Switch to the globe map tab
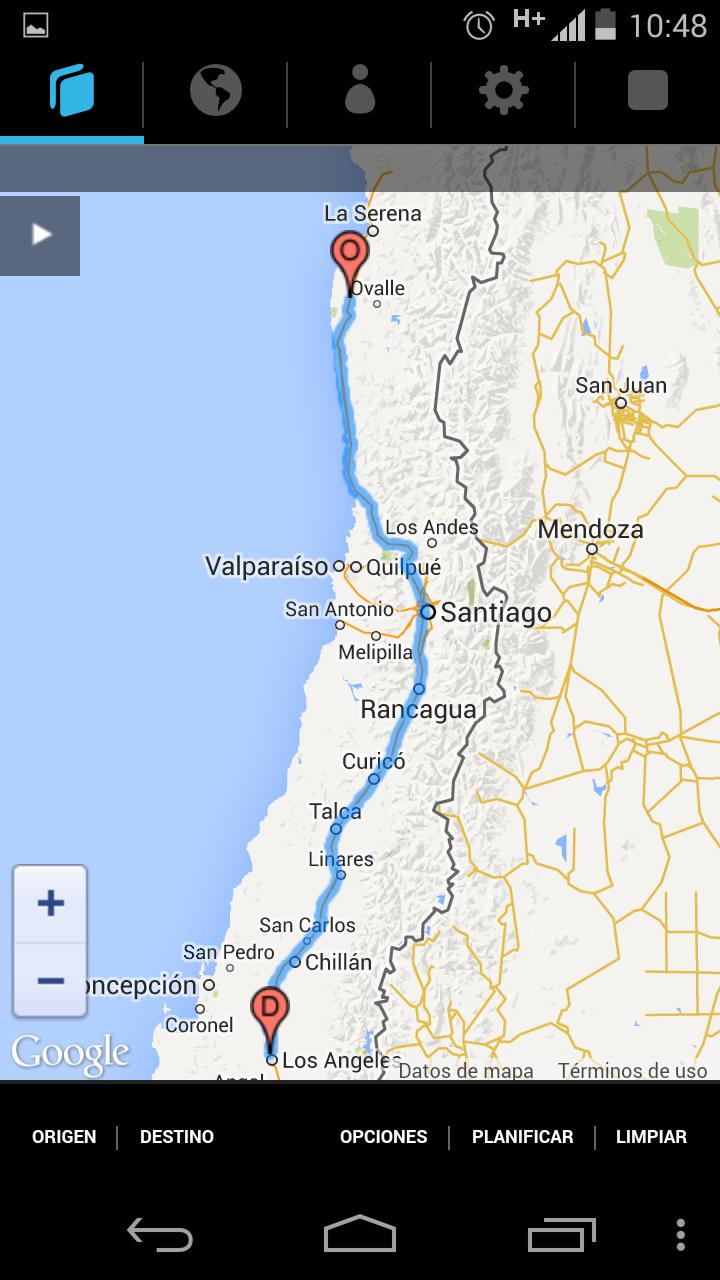720x1280 pixels. pos(215,92)
